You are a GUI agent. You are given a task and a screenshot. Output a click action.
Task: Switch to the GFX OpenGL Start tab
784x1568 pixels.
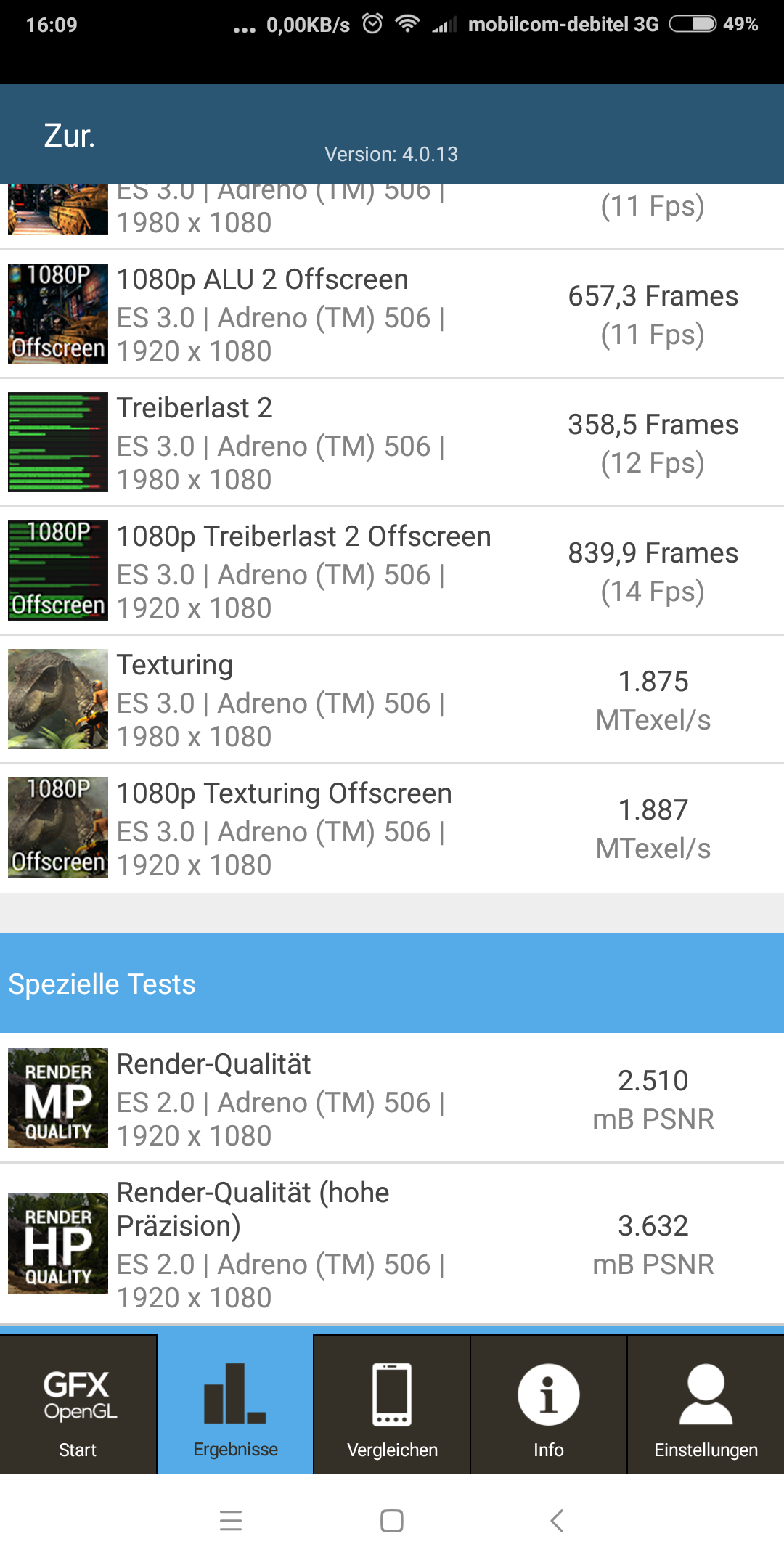pos(78,1404)
